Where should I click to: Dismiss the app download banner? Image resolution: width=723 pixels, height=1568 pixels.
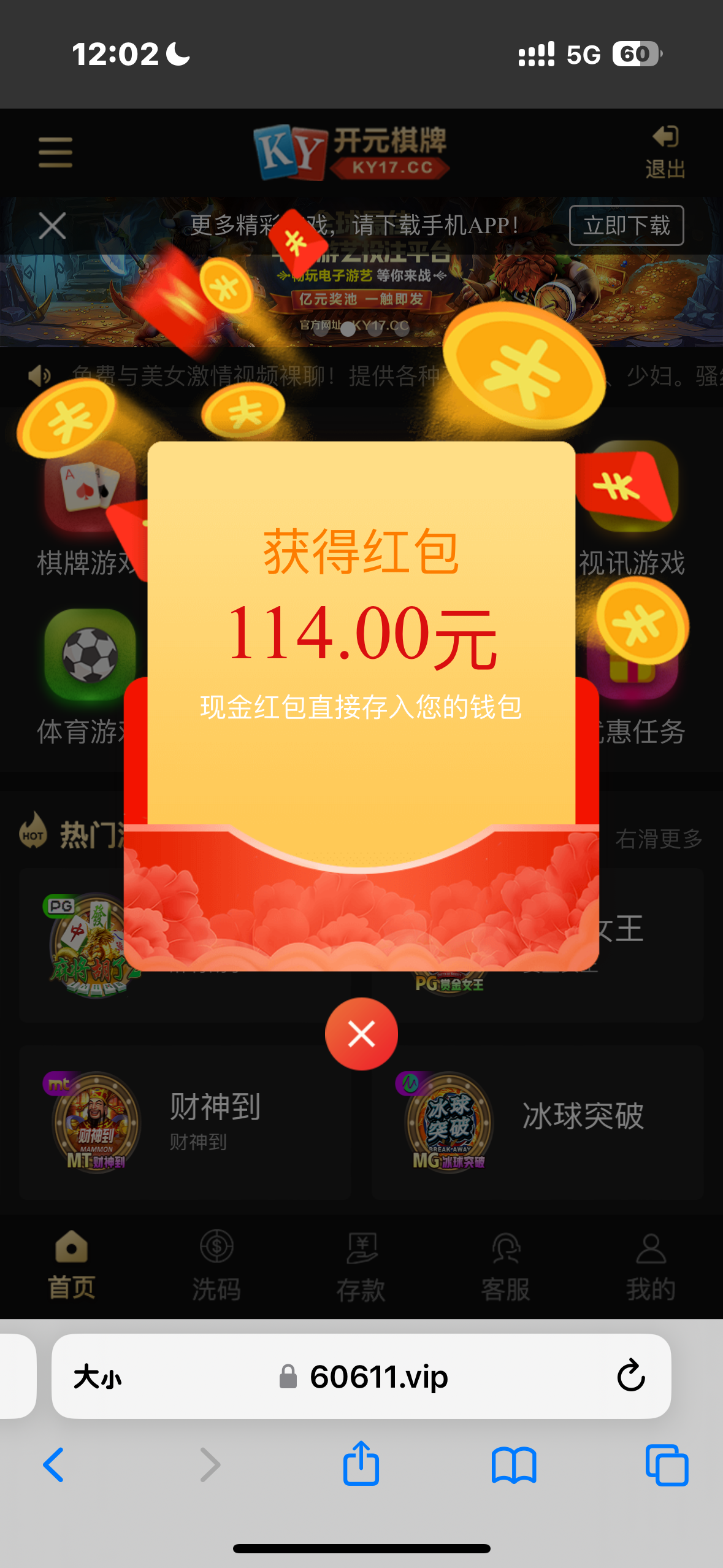(52, 226)
